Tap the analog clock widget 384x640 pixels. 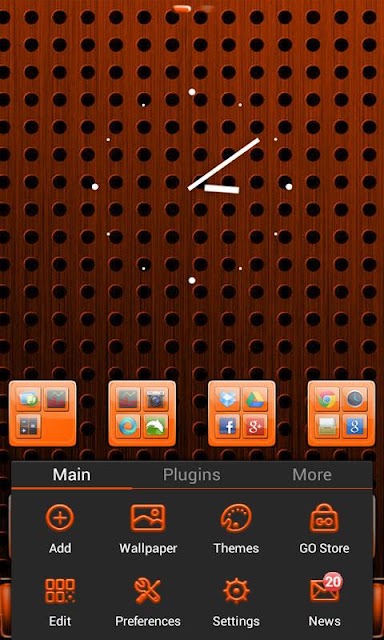(192, 187)
